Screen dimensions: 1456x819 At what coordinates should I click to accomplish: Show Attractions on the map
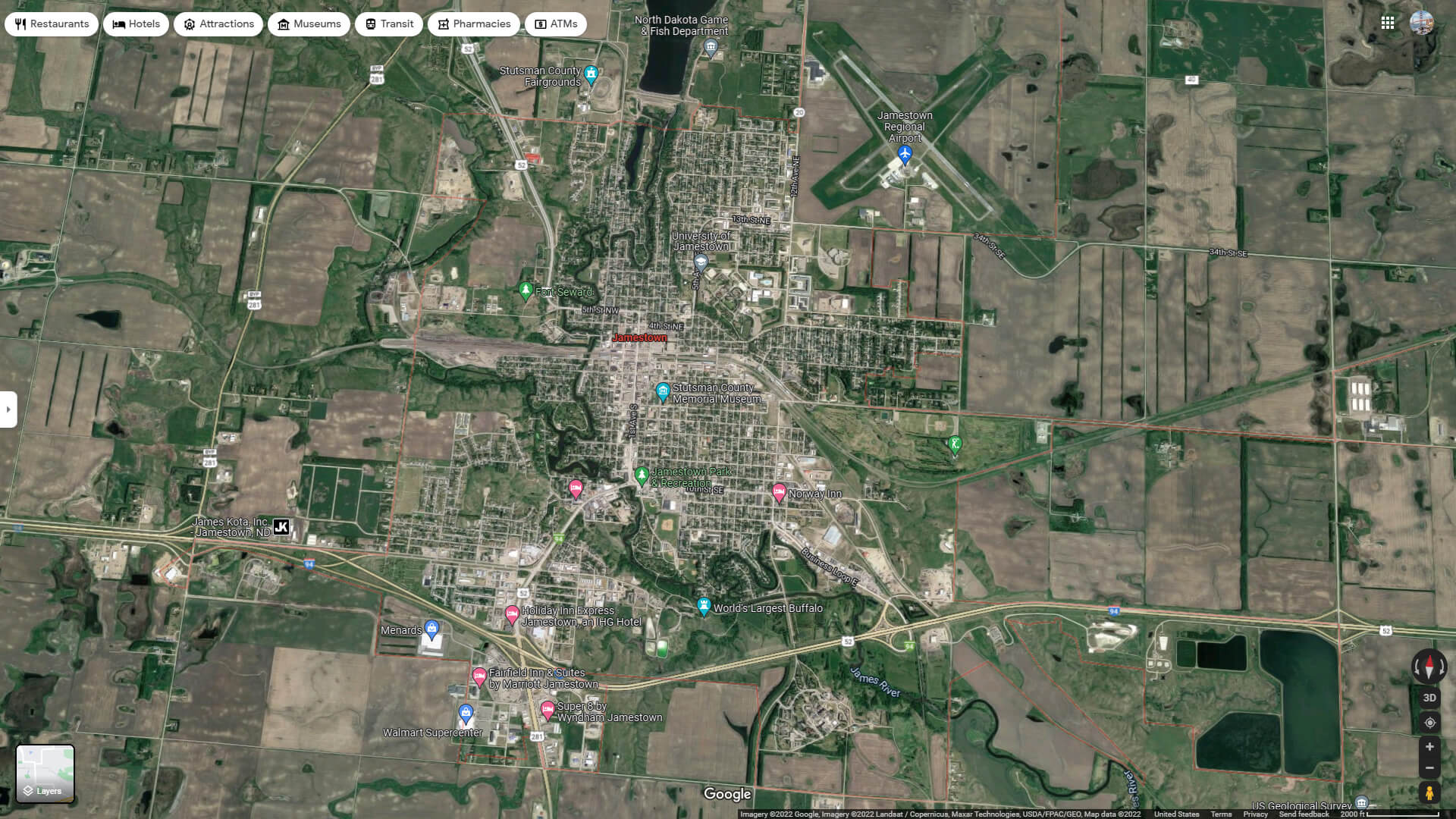pyautogui.click(x=218, y=24)
